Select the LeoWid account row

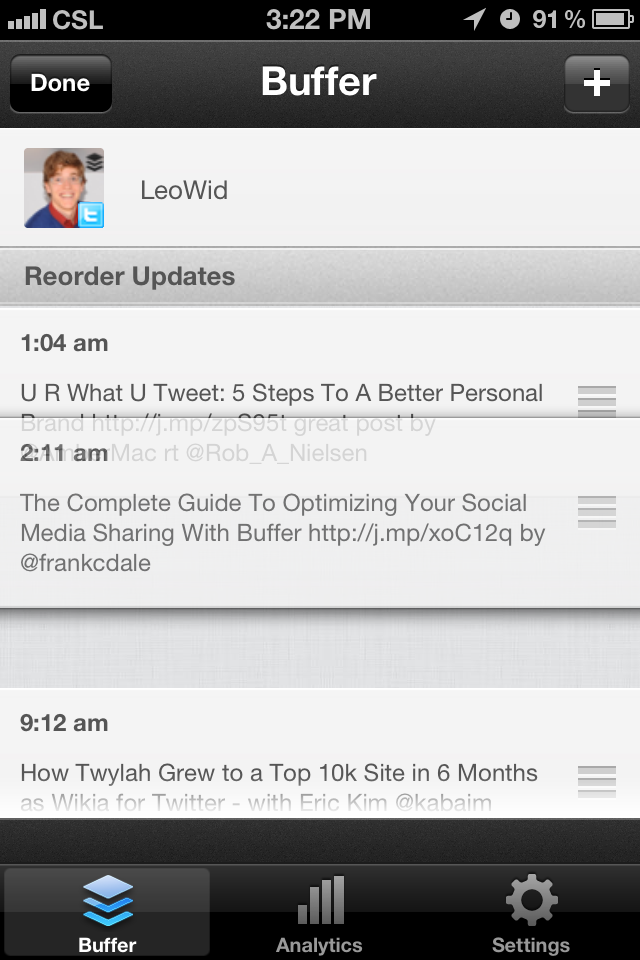[x=320, y=189]
